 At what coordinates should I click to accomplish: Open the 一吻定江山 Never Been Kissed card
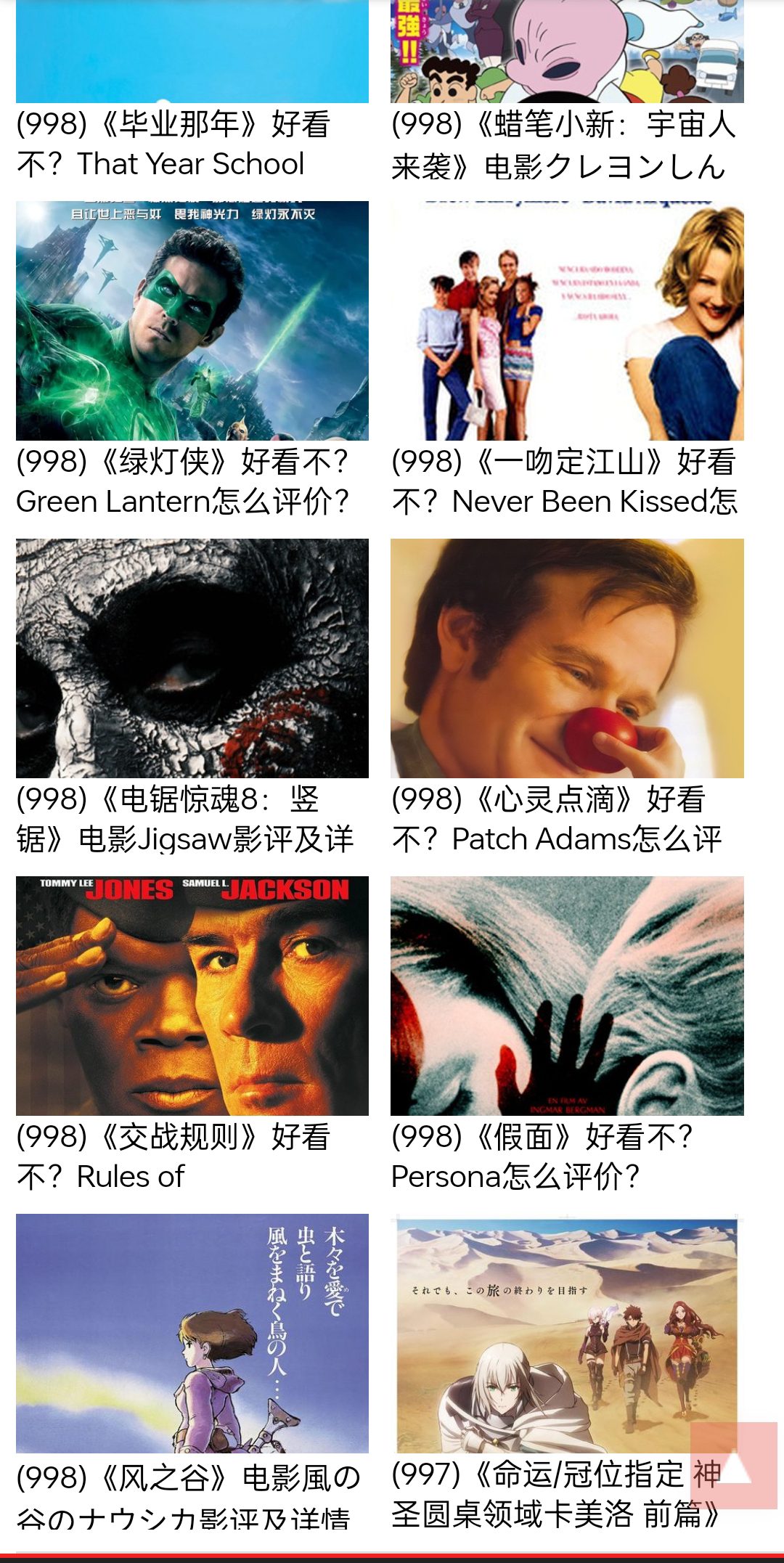pos(566,321)
